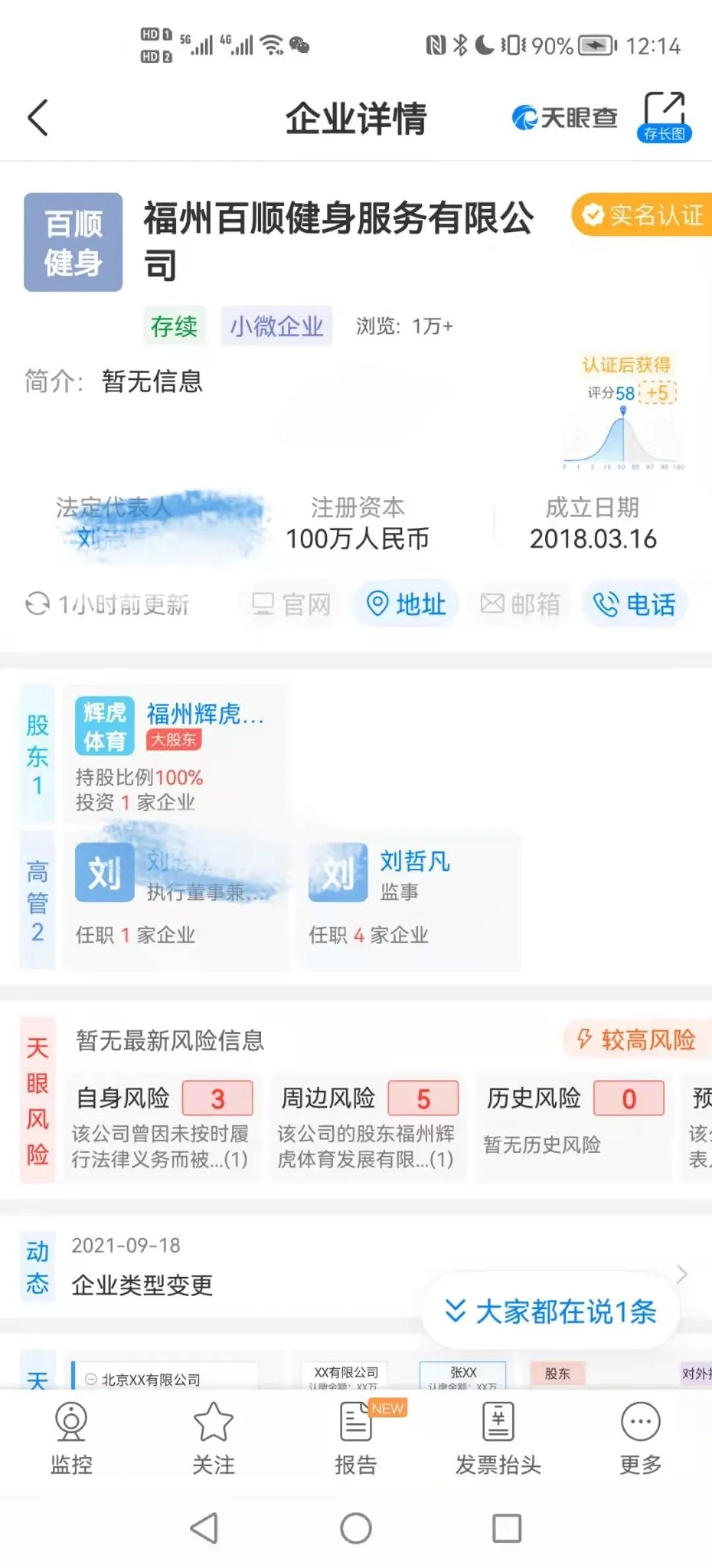Tap the 天眼查 logo in the title bar
Viewport: 712px width, 1568px height.
coord(566,117)
